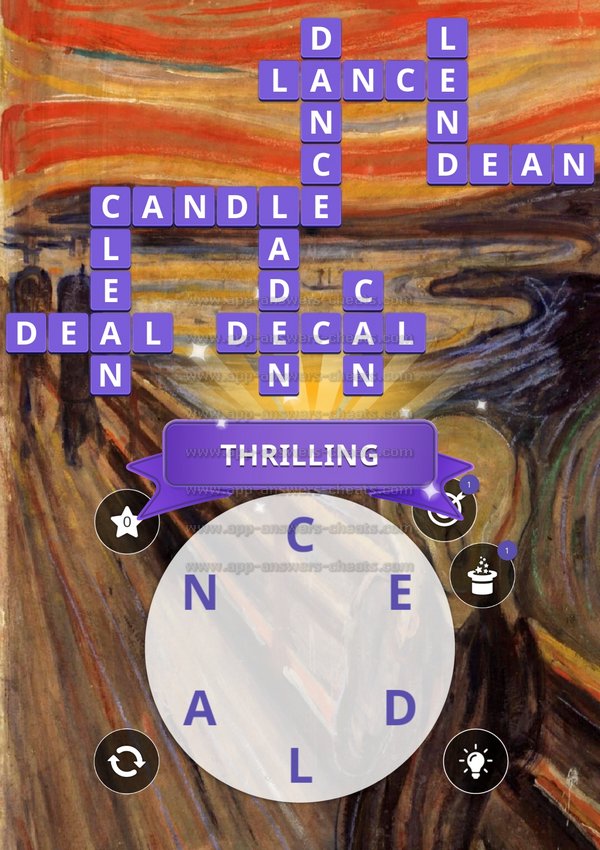
Task: Use the target hint behind the banner
Action: pos(447,511)
